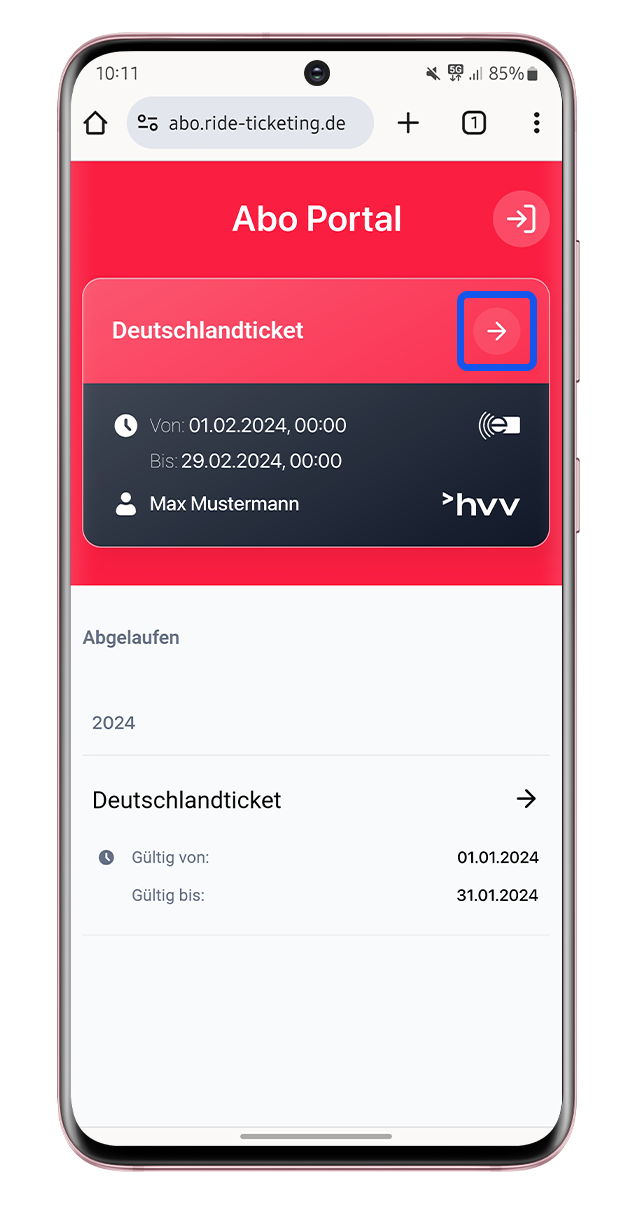This screenshot has width=625, height=1208.
Task: Open a new browser tab
Action: coord(408,123)
